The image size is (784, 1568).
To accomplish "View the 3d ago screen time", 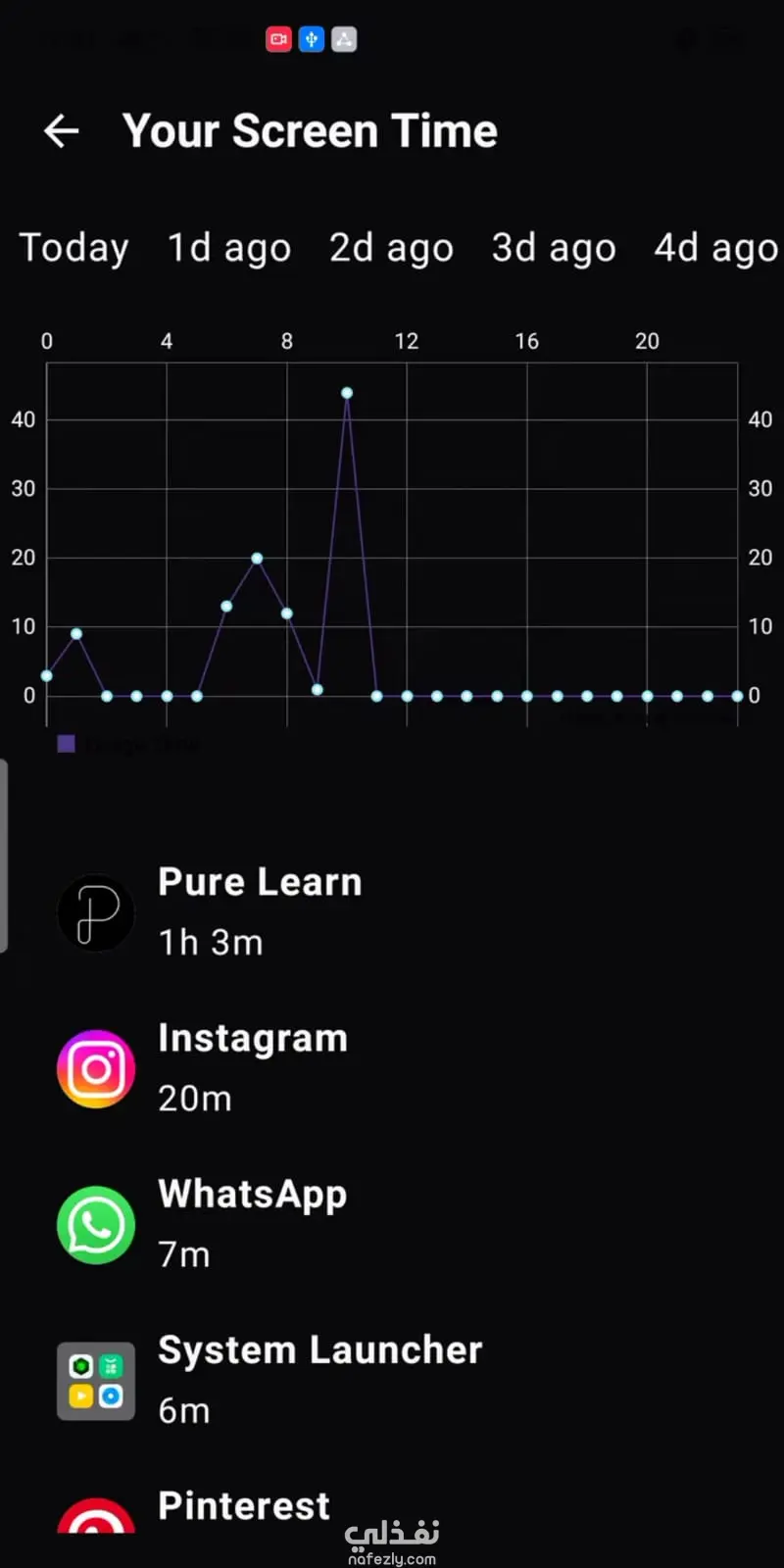I will click(x=554, y=248).
